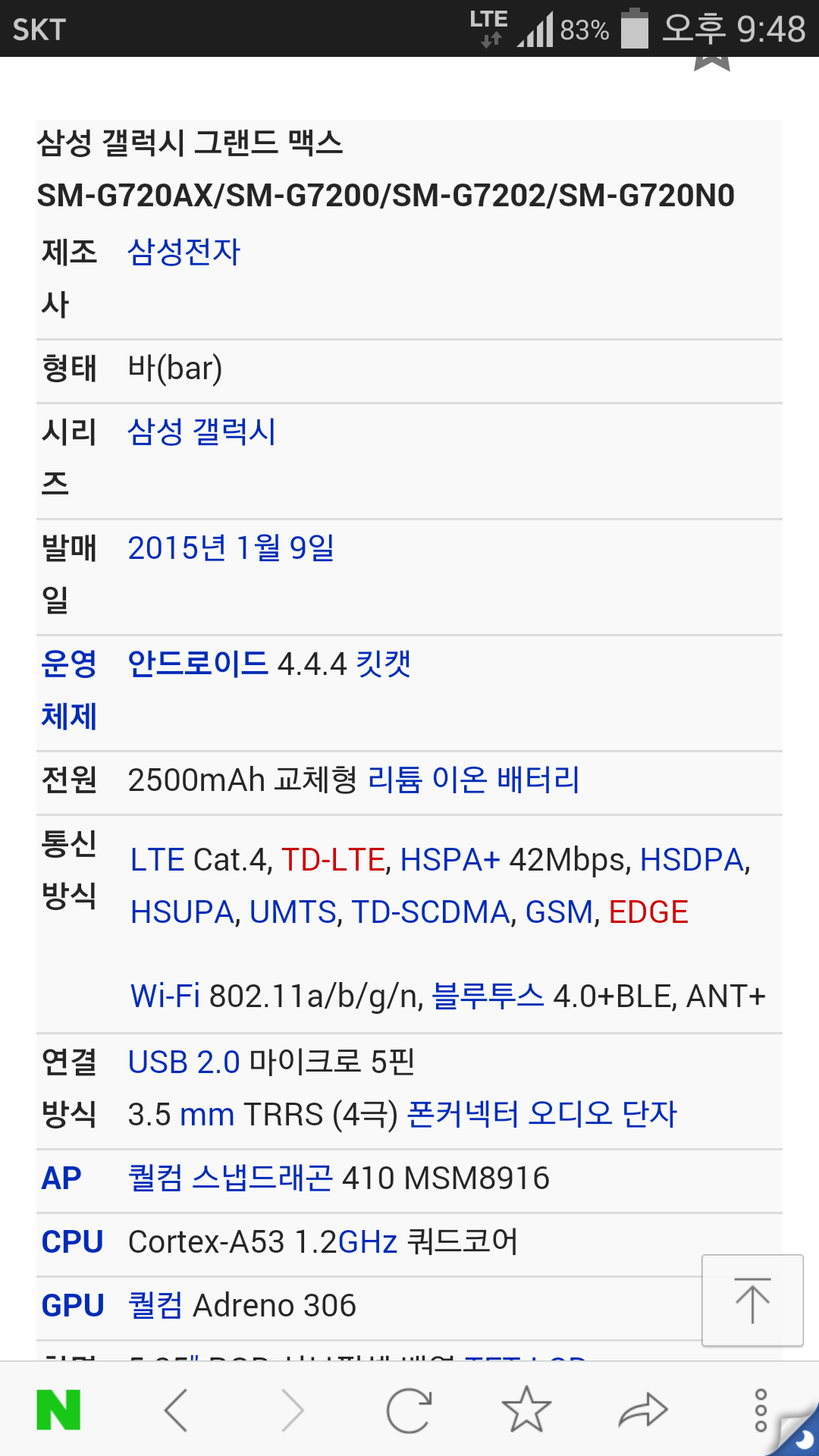This screenshot has height=1456, width=819.
Task: Open the HSPA+ link
Action: [450, 860]
